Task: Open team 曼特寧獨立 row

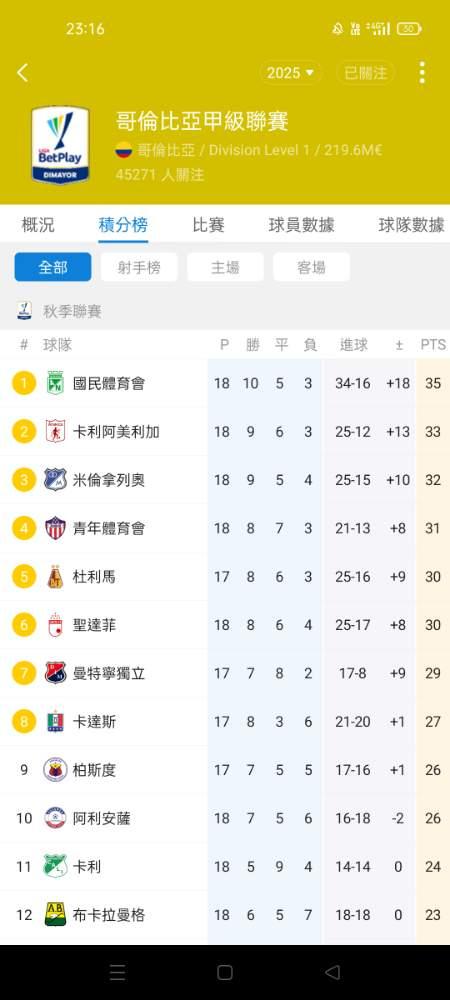Action: tap(225, 673)
